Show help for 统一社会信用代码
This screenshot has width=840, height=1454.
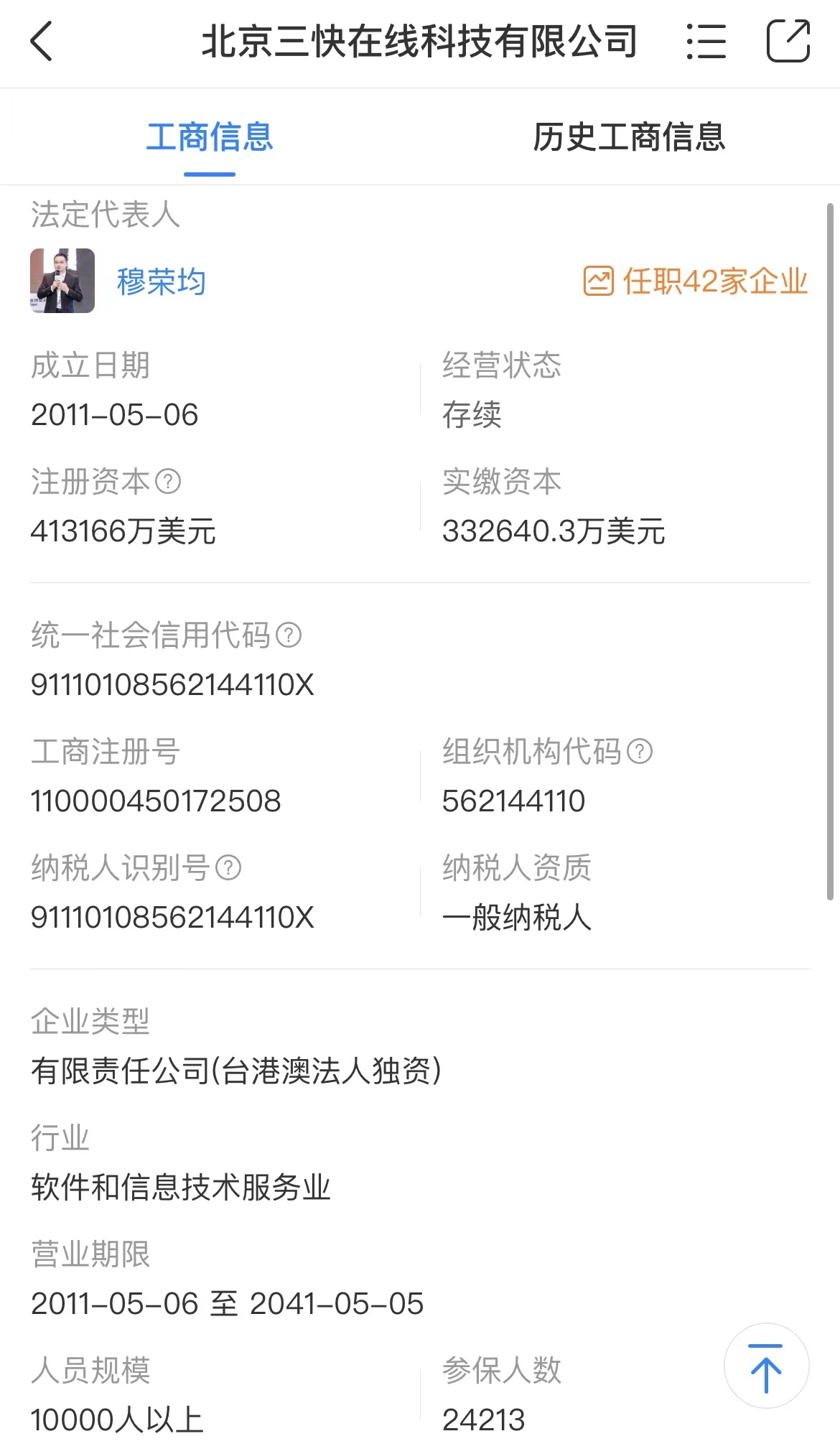point(289,635)
